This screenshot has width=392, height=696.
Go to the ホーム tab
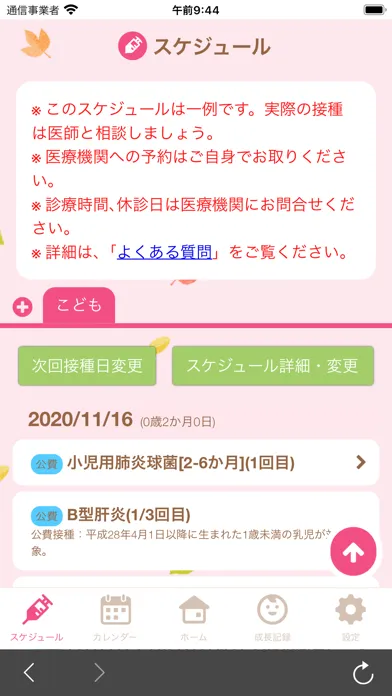click(194, 618)
